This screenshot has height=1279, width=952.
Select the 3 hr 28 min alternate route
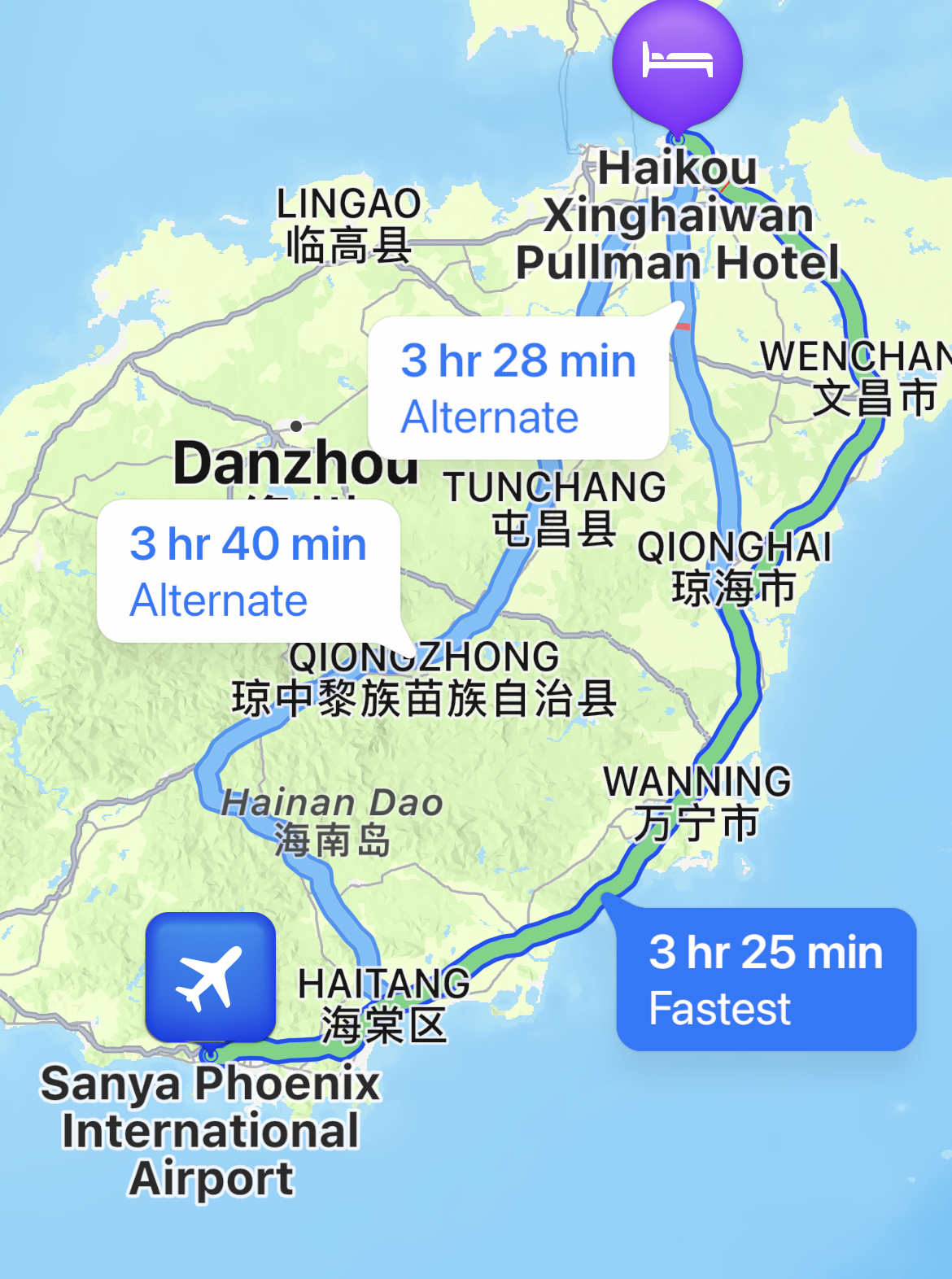click(x=518, y=388)
